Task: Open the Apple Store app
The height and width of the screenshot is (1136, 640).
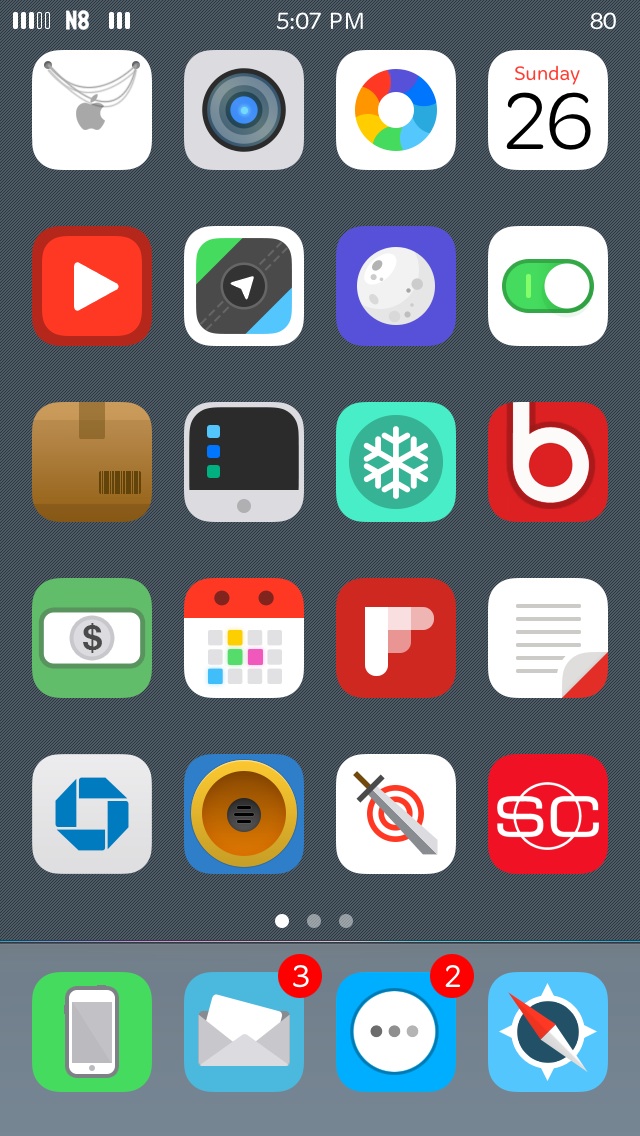Action: point(92,110)
